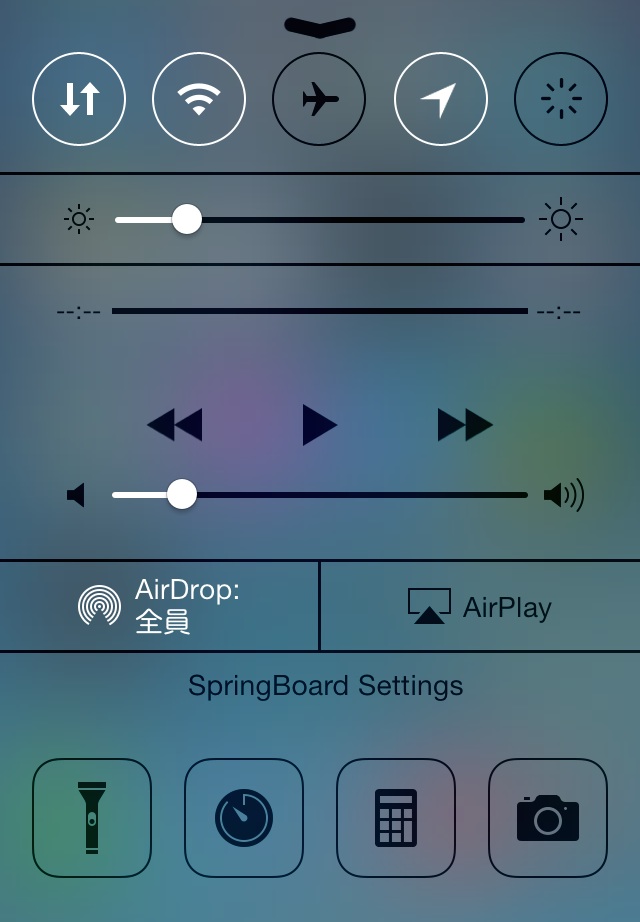Toggle the Wi-Fi button
This screenshot has width=640, height=922.
pyautogui.click(x=199, y=99)
